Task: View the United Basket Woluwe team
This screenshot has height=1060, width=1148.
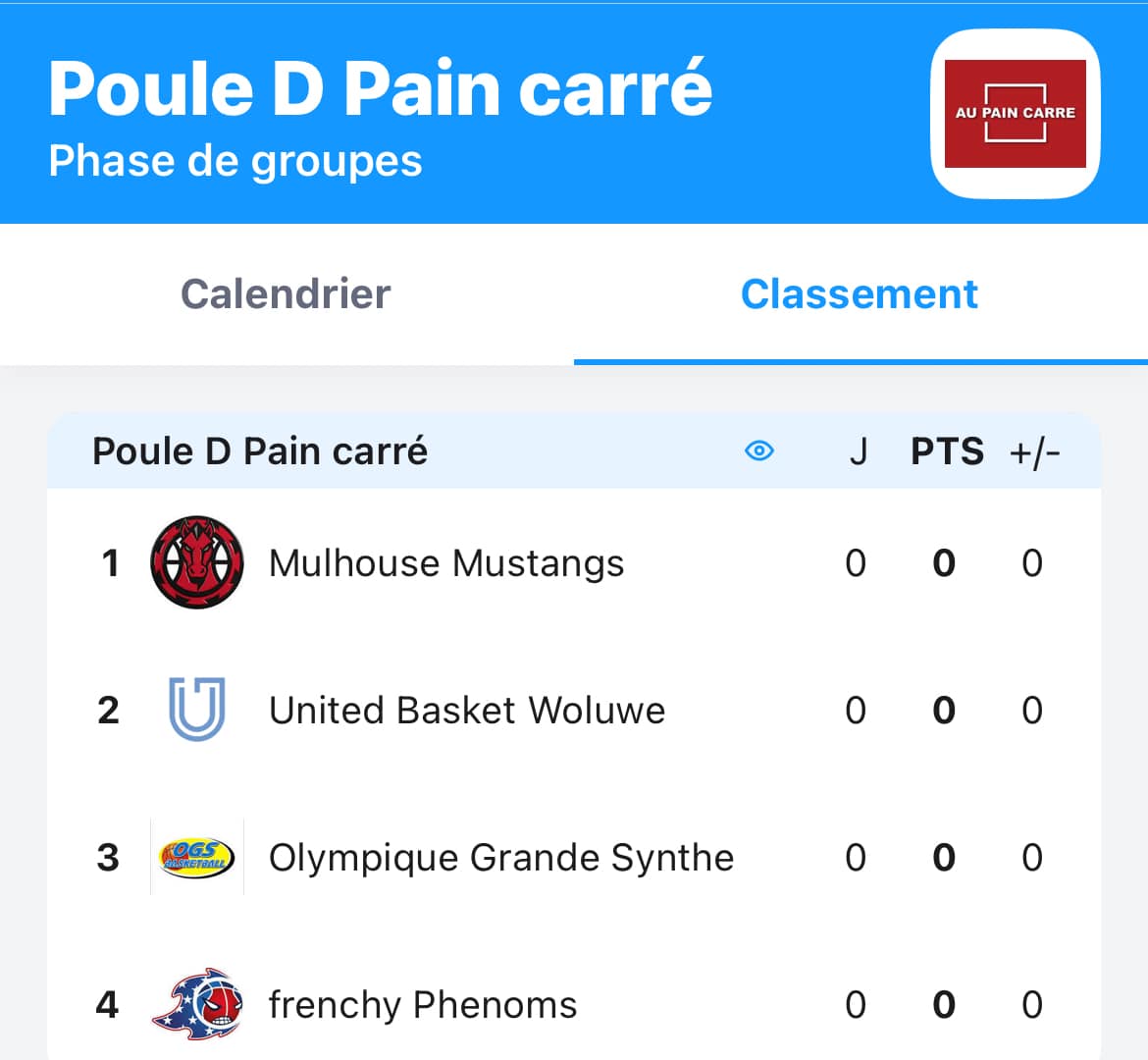Action: pos(467,711)
